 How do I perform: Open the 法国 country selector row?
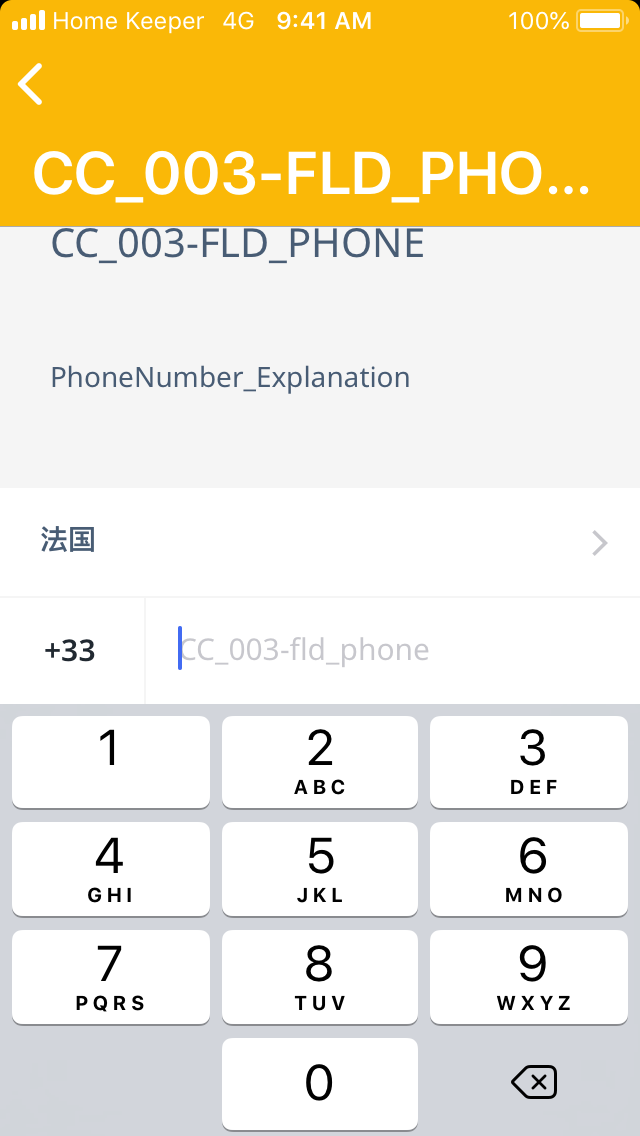[320, 542]
